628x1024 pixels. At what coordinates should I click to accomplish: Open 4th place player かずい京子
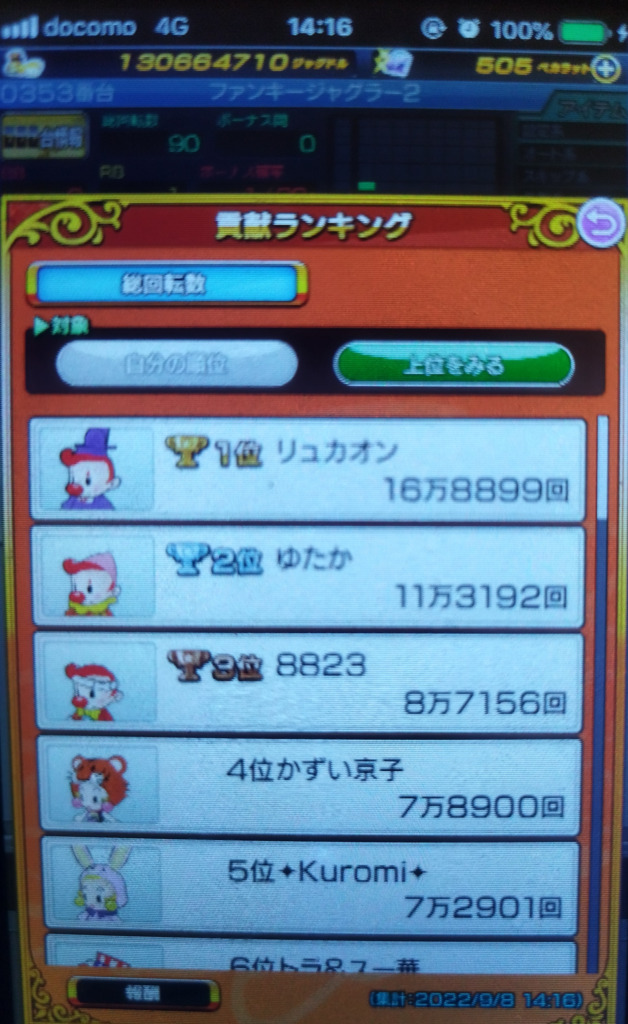pyautogui.click(x=308, y=786)
